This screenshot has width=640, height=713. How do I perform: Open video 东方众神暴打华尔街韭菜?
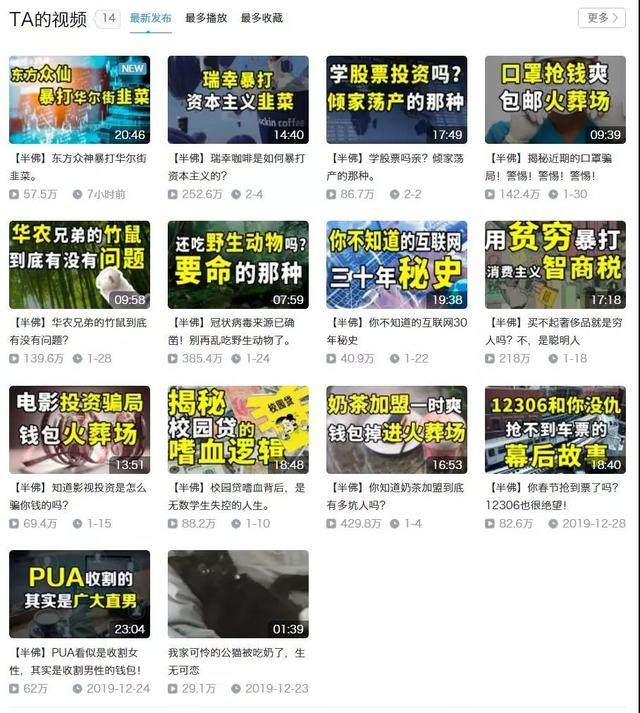coord(79,100)
